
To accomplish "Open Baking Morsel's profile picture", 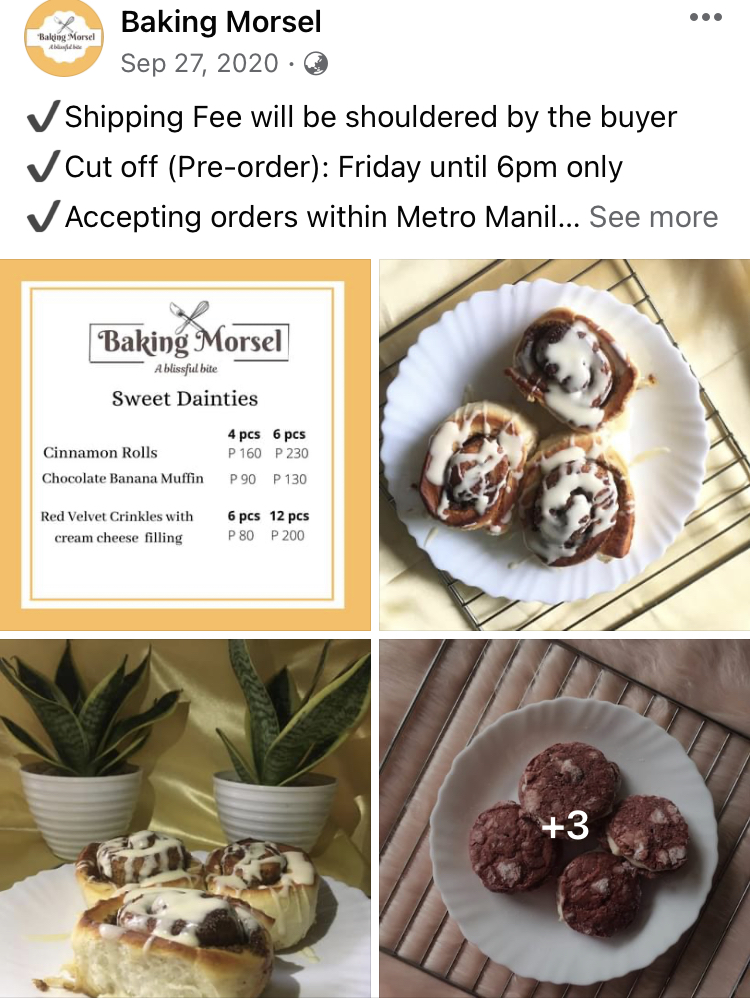I will click(x=63, y=38).
